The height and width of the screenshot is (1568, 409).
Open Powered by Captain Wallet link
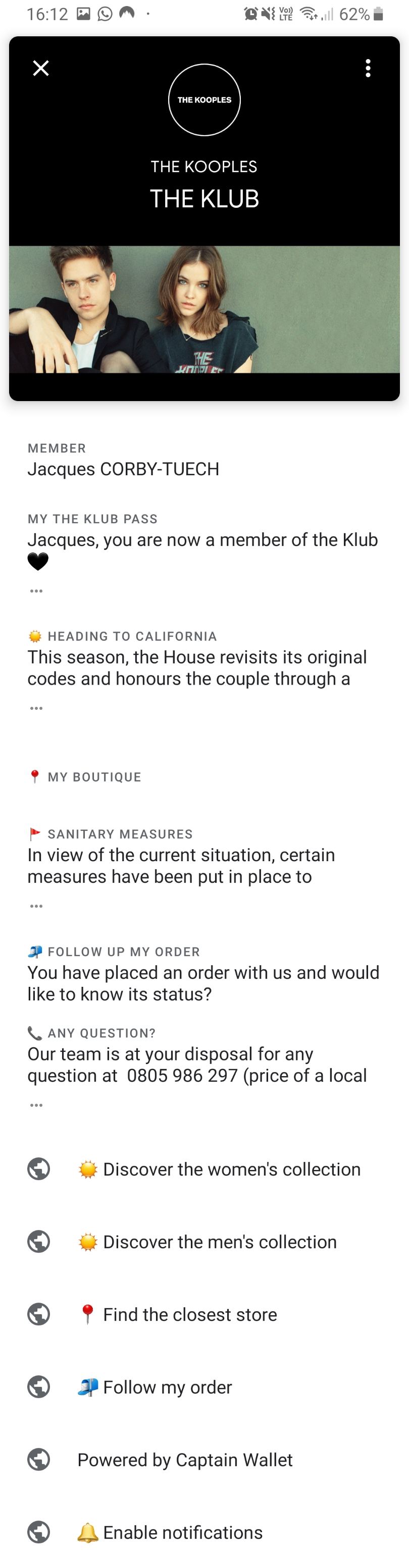[185, 1459]
